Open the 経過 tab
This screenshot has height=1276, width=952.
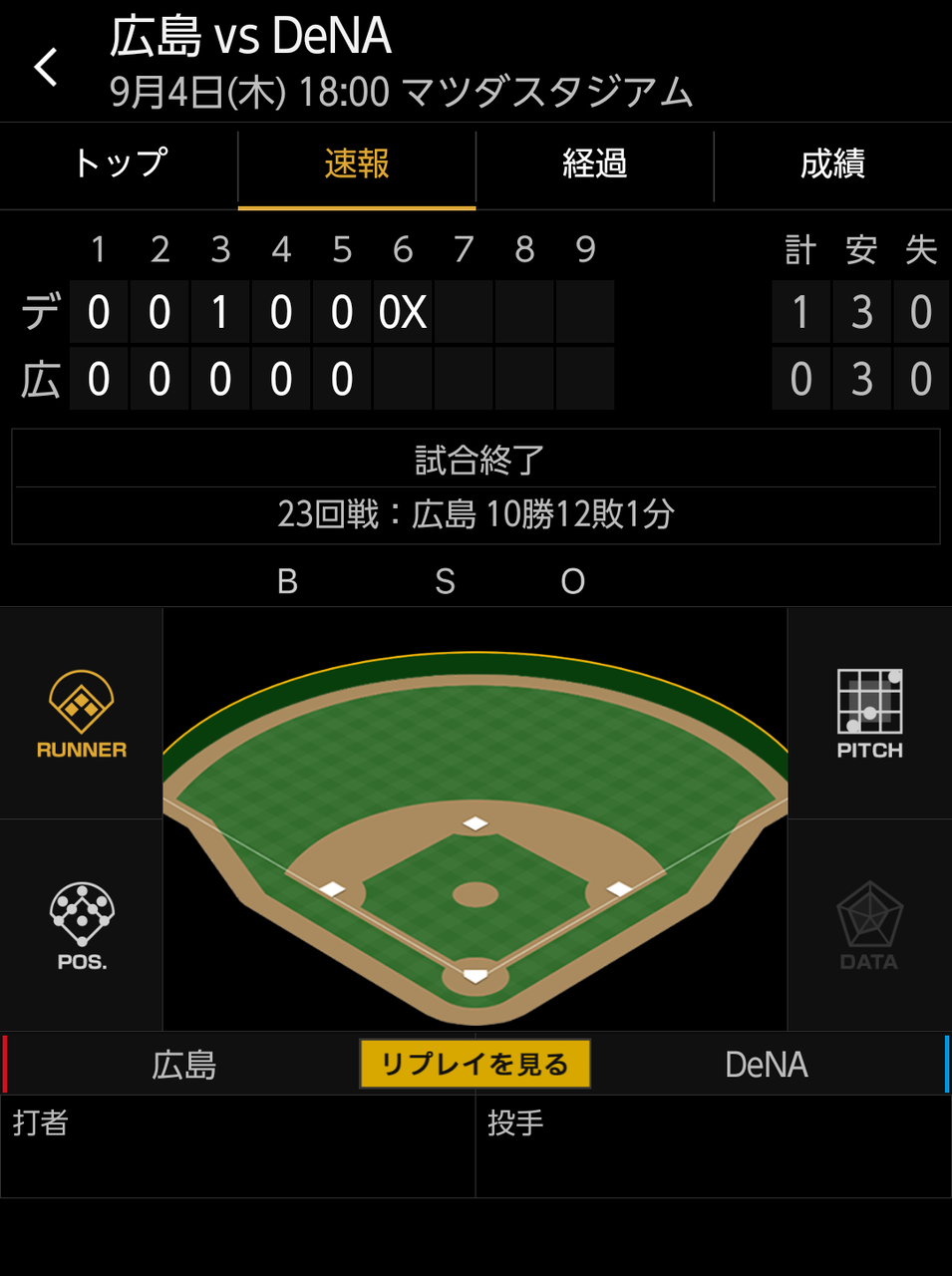(x=595, y=164)
